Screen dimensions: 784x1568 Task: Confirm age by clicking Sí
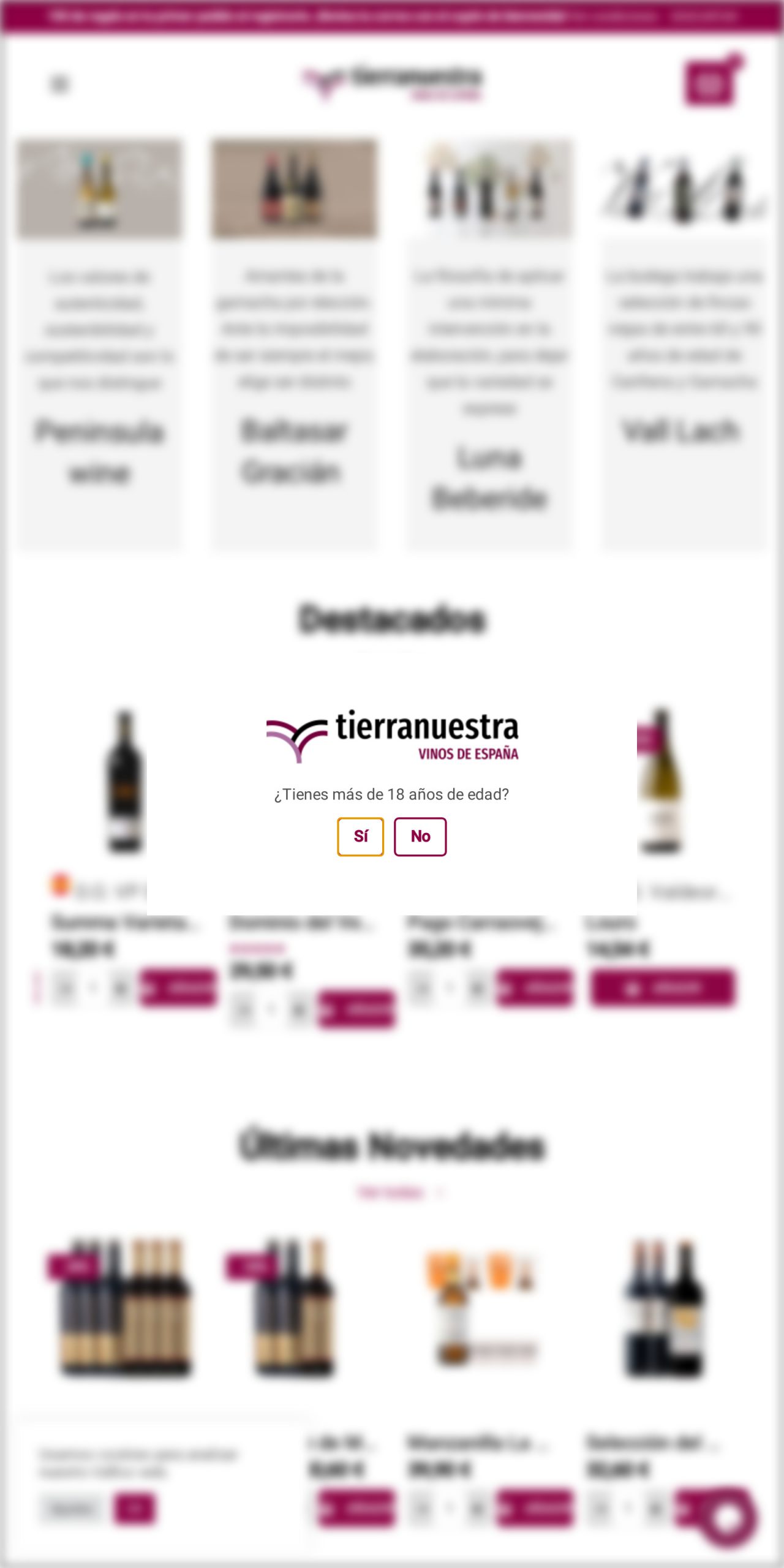[x=360, y=836]
